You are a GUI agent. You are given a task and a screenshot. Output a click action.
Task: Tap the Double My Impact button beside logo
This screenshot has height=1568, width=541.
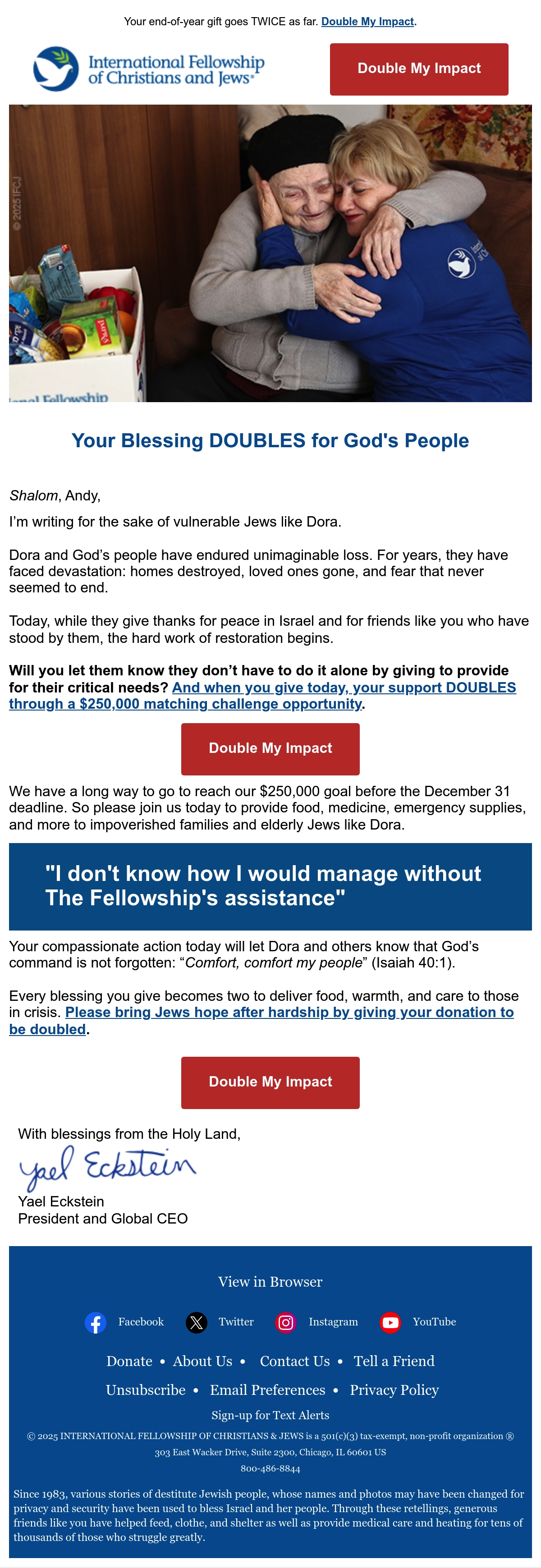[419, 69]
